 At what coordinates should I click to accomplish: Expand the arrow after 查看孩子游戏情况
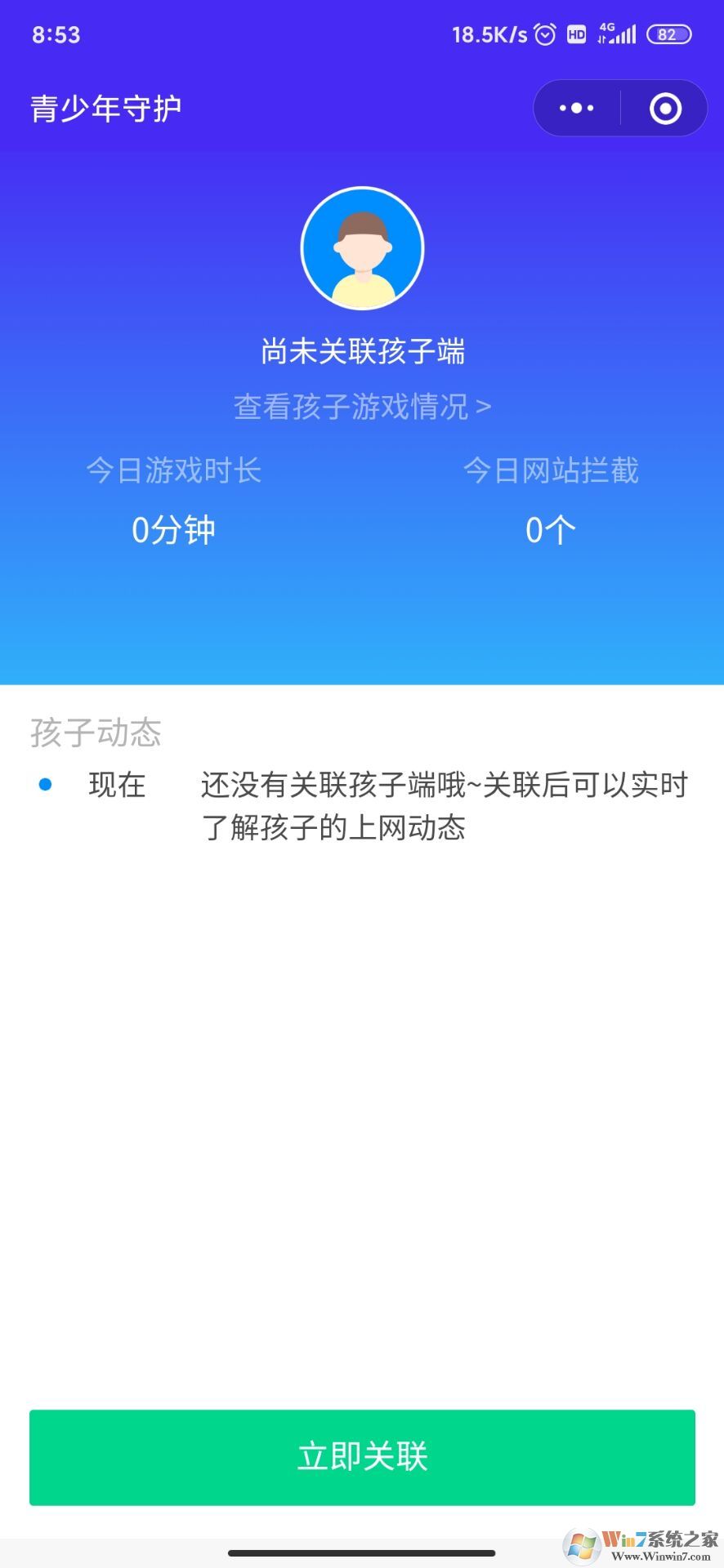484,406
